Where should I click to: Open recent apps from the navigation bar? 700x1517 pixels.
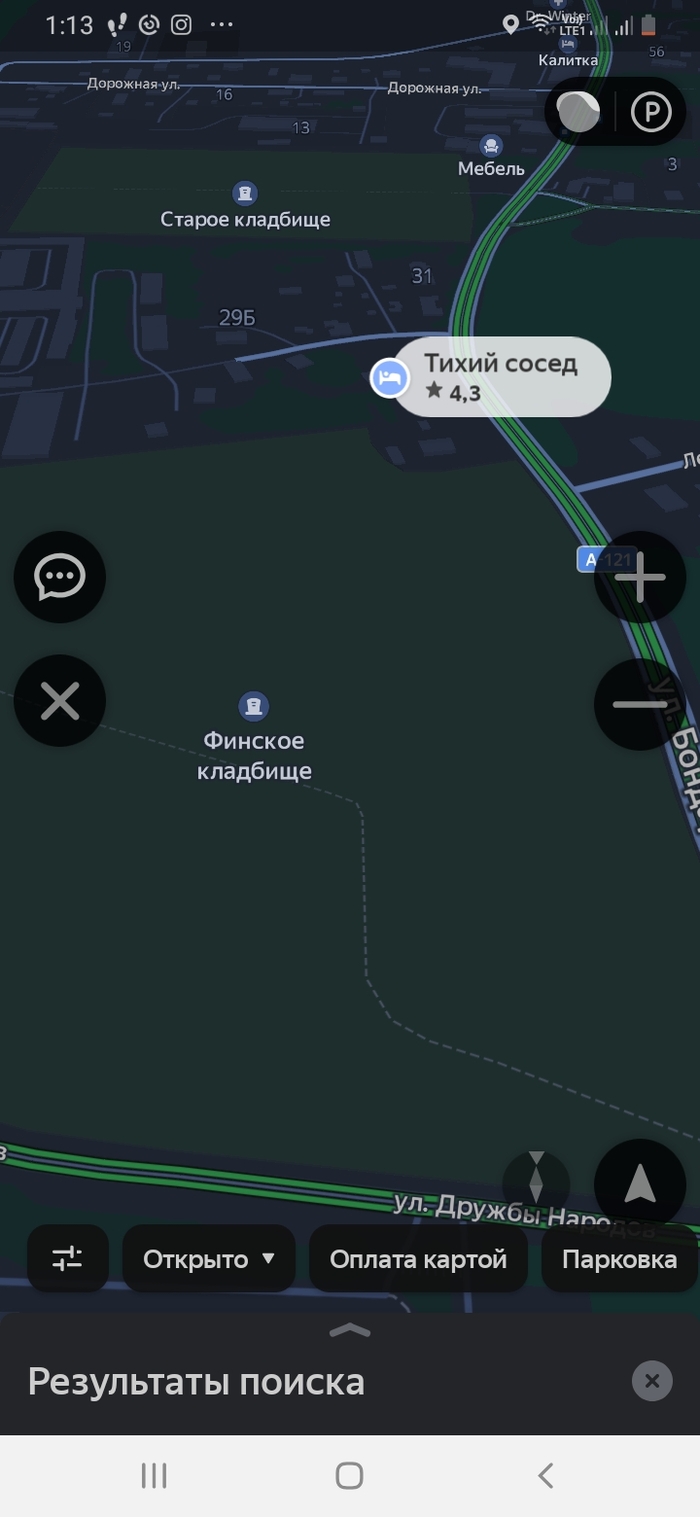(154, 1475)
